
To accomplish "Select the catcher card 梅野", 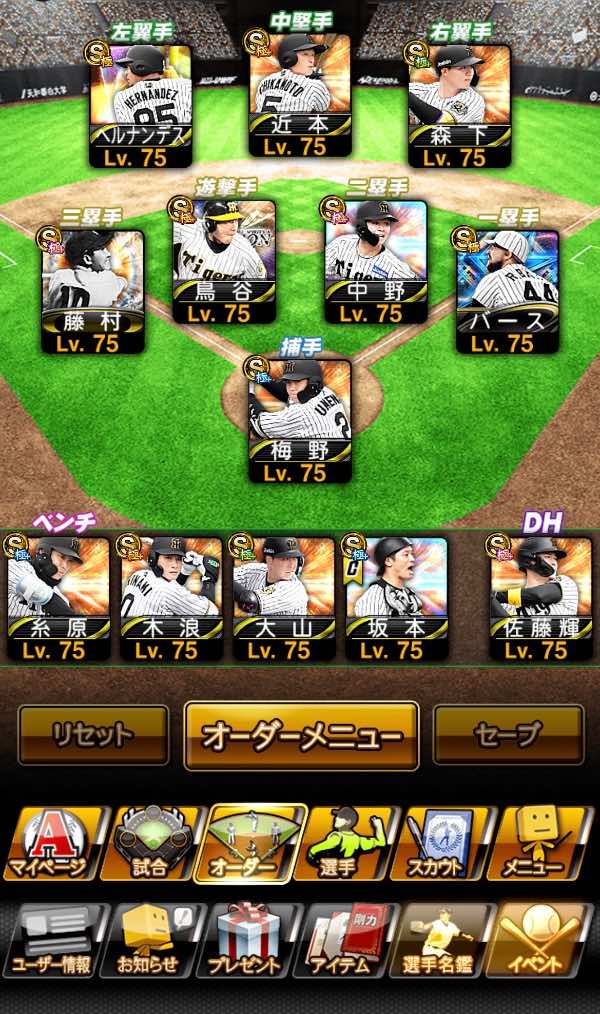I will [x=300, y=421].
